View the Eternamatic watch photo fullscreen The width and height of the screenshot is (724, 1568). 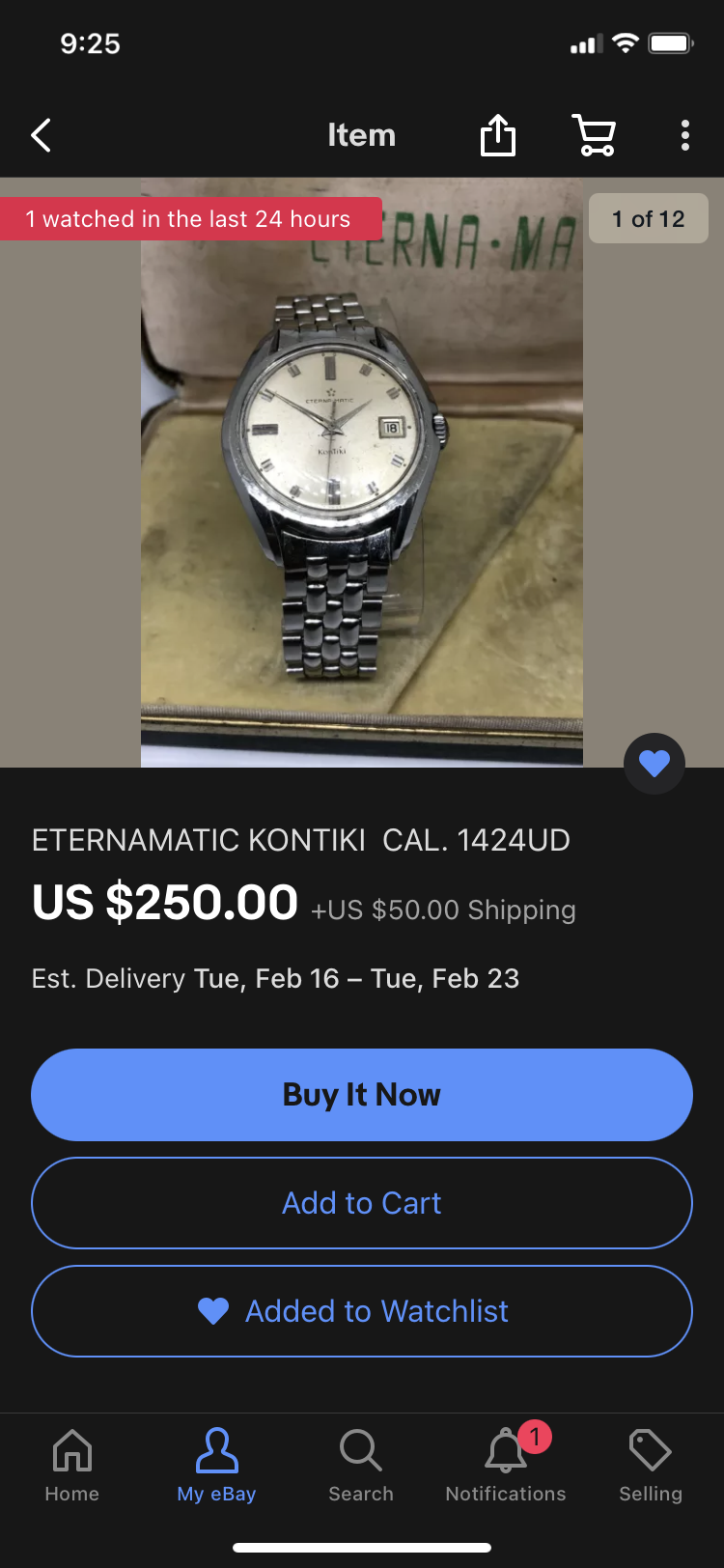[x=361, y=473]
